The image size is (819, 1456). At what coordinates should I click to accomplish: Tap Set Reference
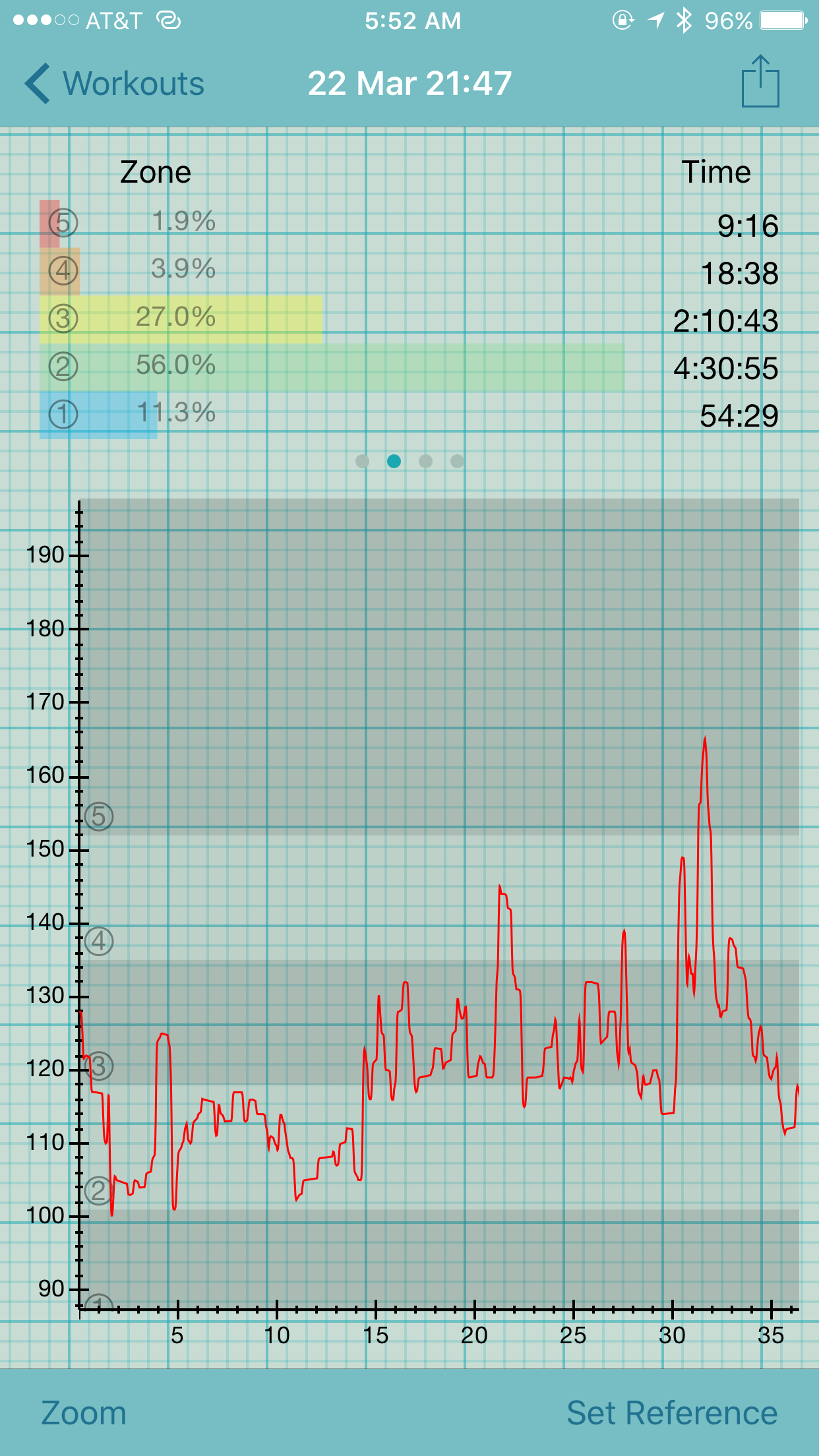[672, 1414]
